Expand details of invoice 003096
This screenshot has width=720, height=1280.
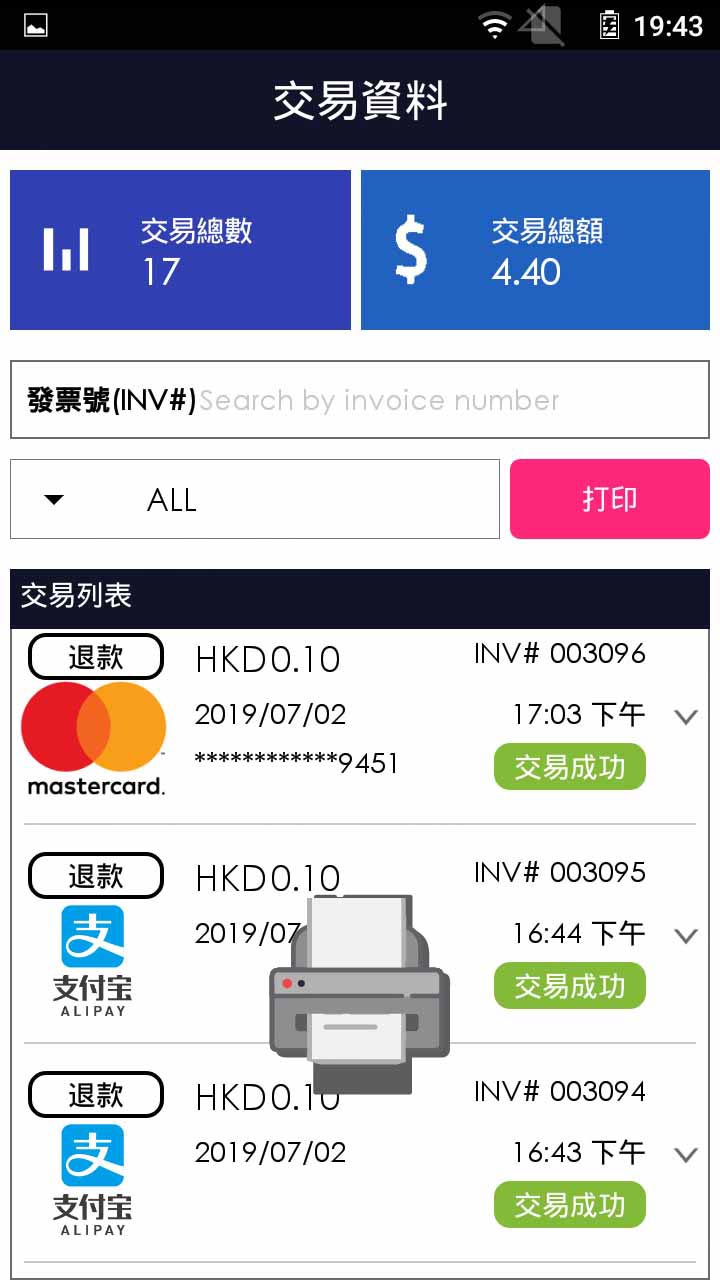[685, 716]
